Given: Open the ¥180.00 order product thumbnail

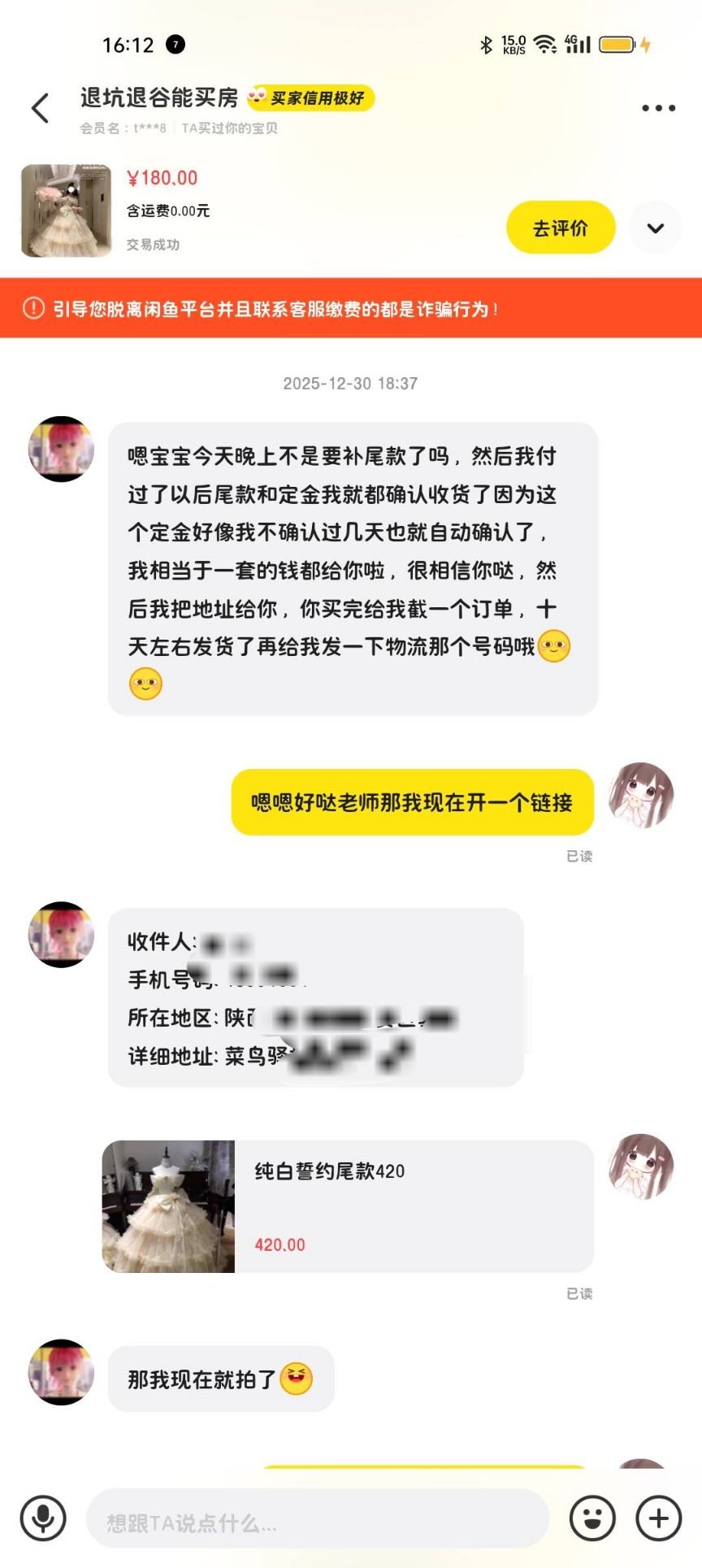Looking at the screenshot, I should tap(66, 211).
